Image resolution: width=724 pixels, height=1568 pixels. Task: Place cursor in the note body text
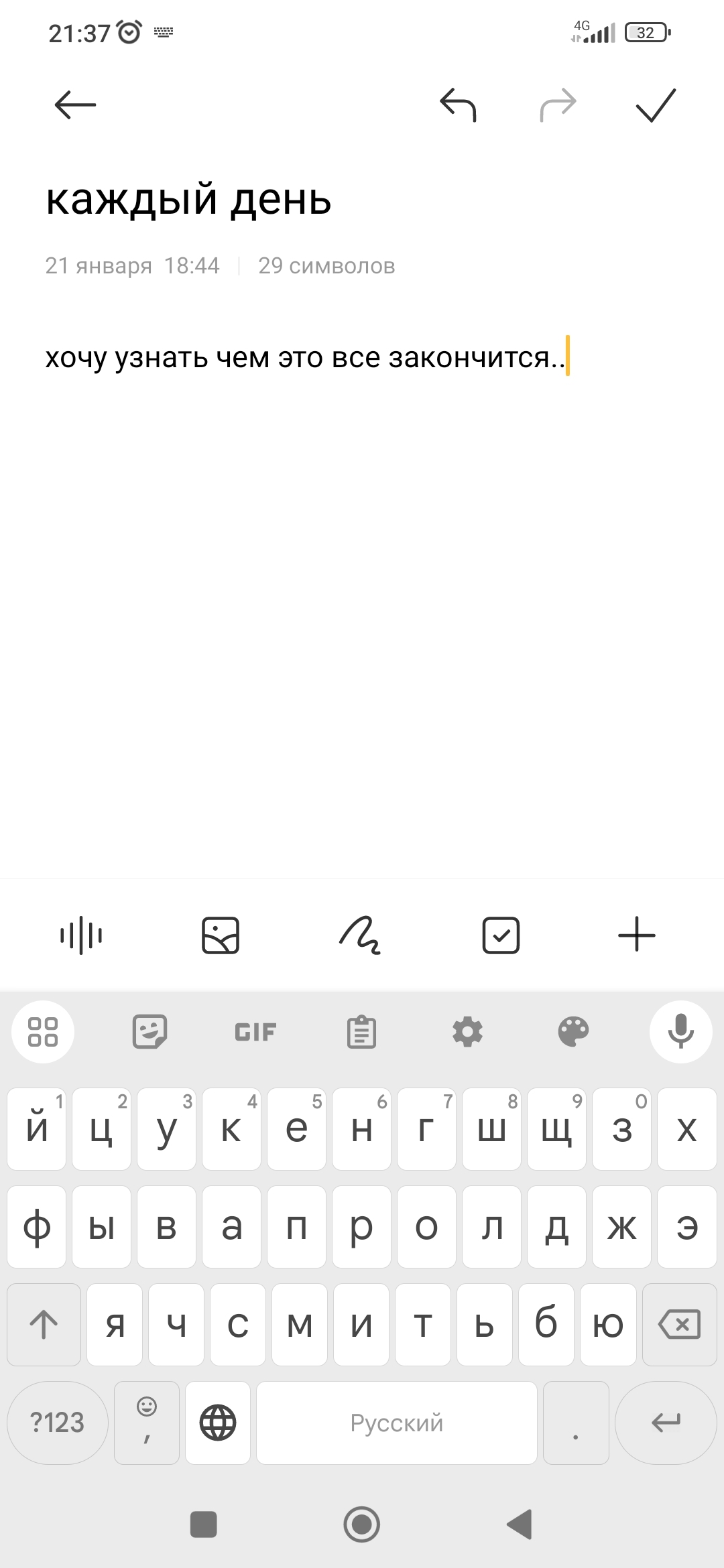tap(305, 357)
